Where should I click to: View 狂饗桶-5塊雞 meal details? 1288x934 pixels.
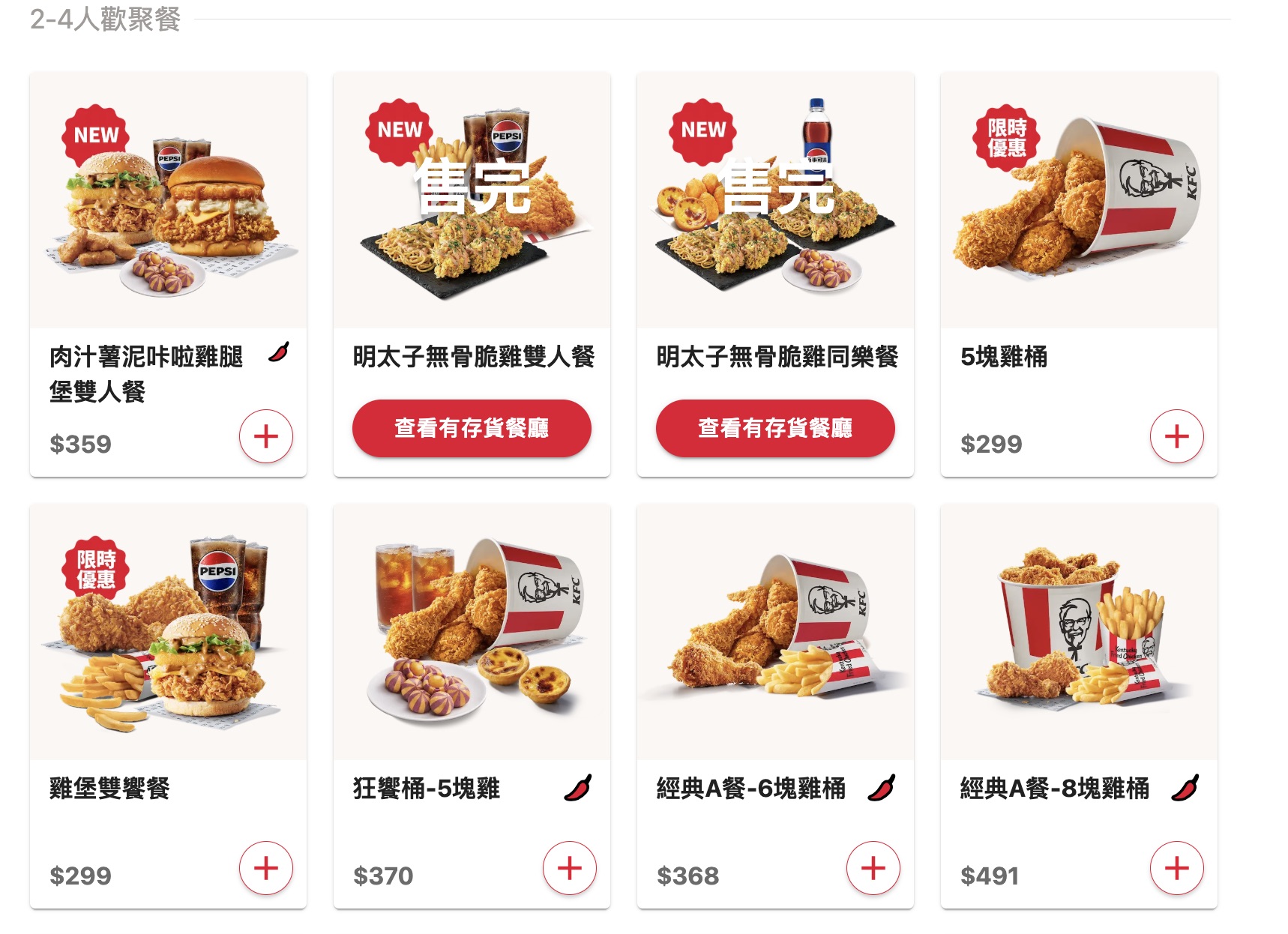click(472, 633)
